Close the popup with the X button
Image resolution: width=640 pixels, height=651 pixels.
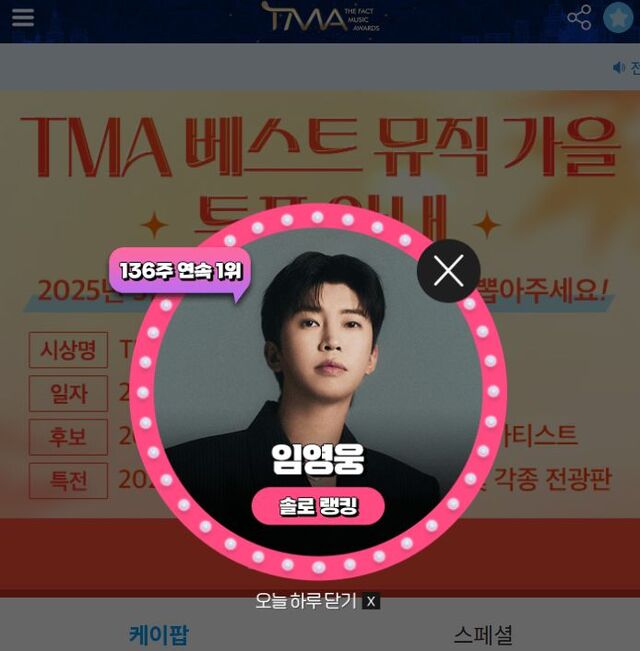(448, 270)
